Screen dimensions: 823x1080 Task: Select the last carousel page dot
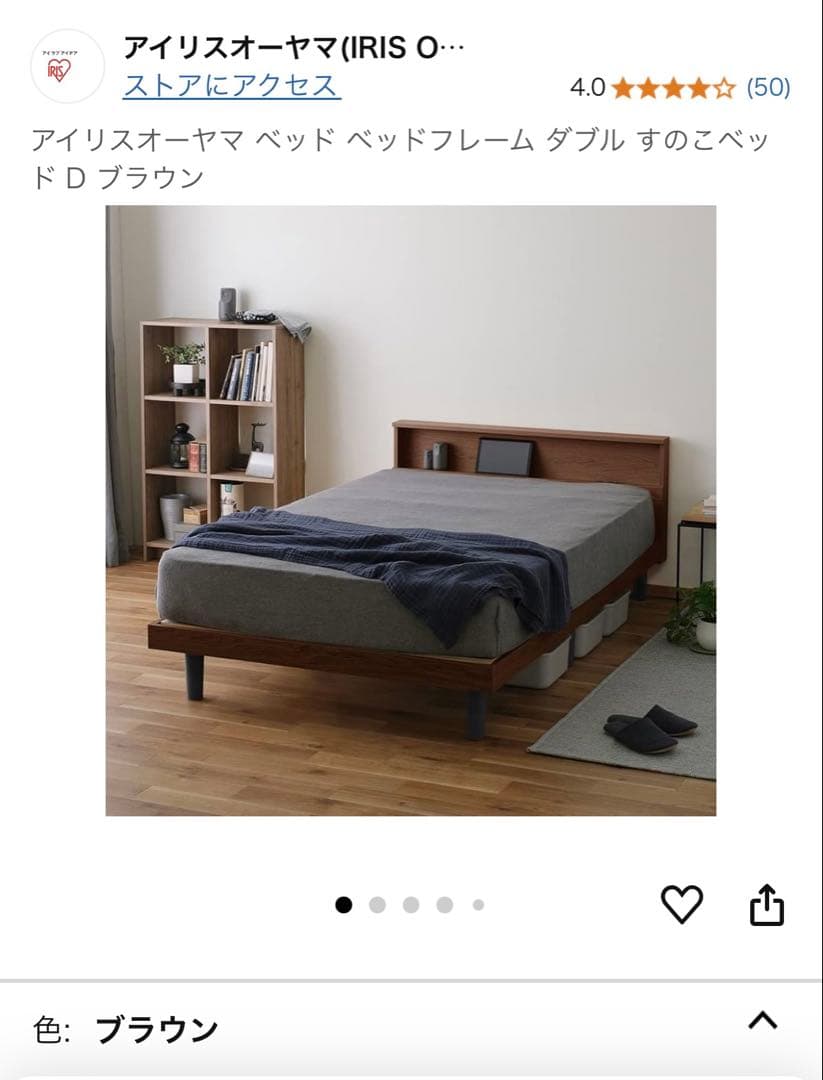click(478, 904)
